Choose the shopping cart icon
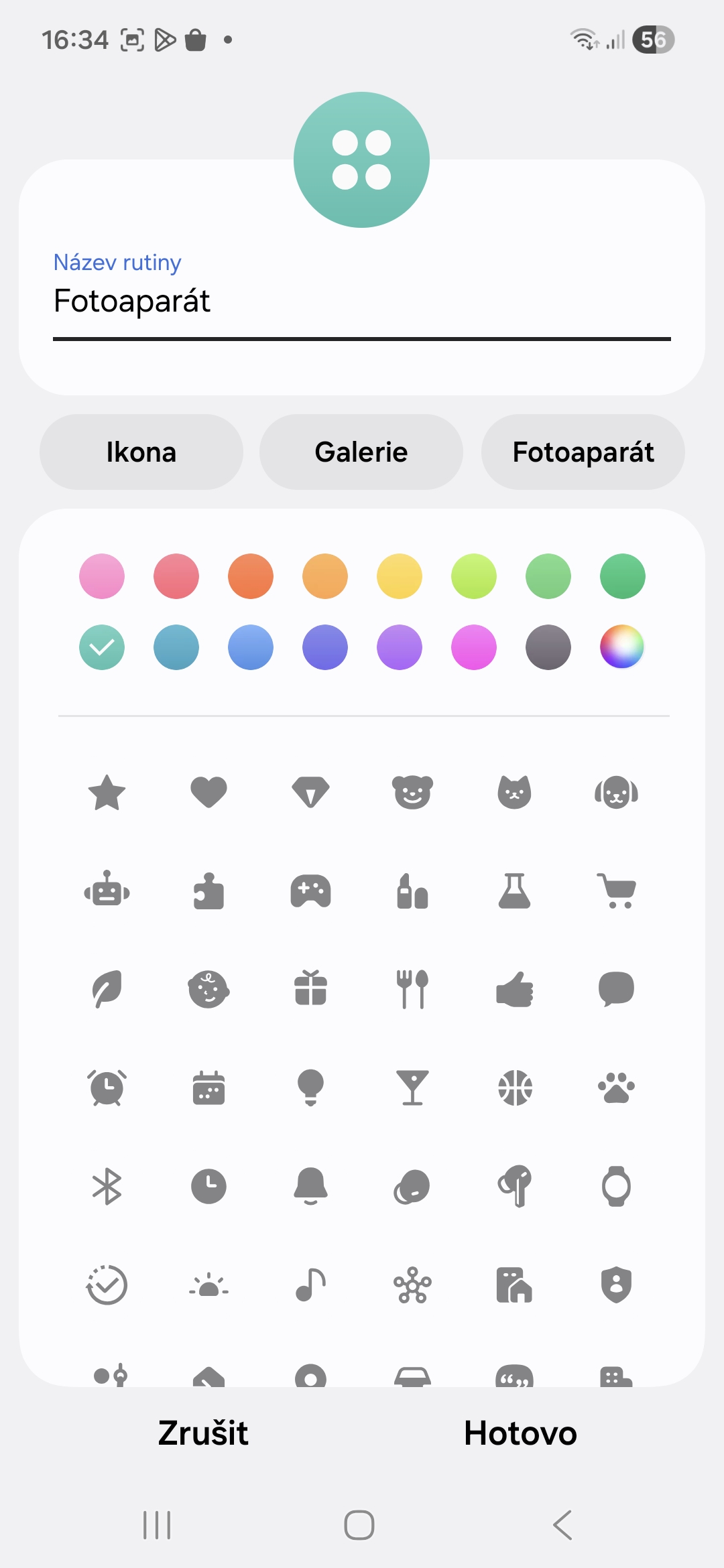 (x=616, y=891)
